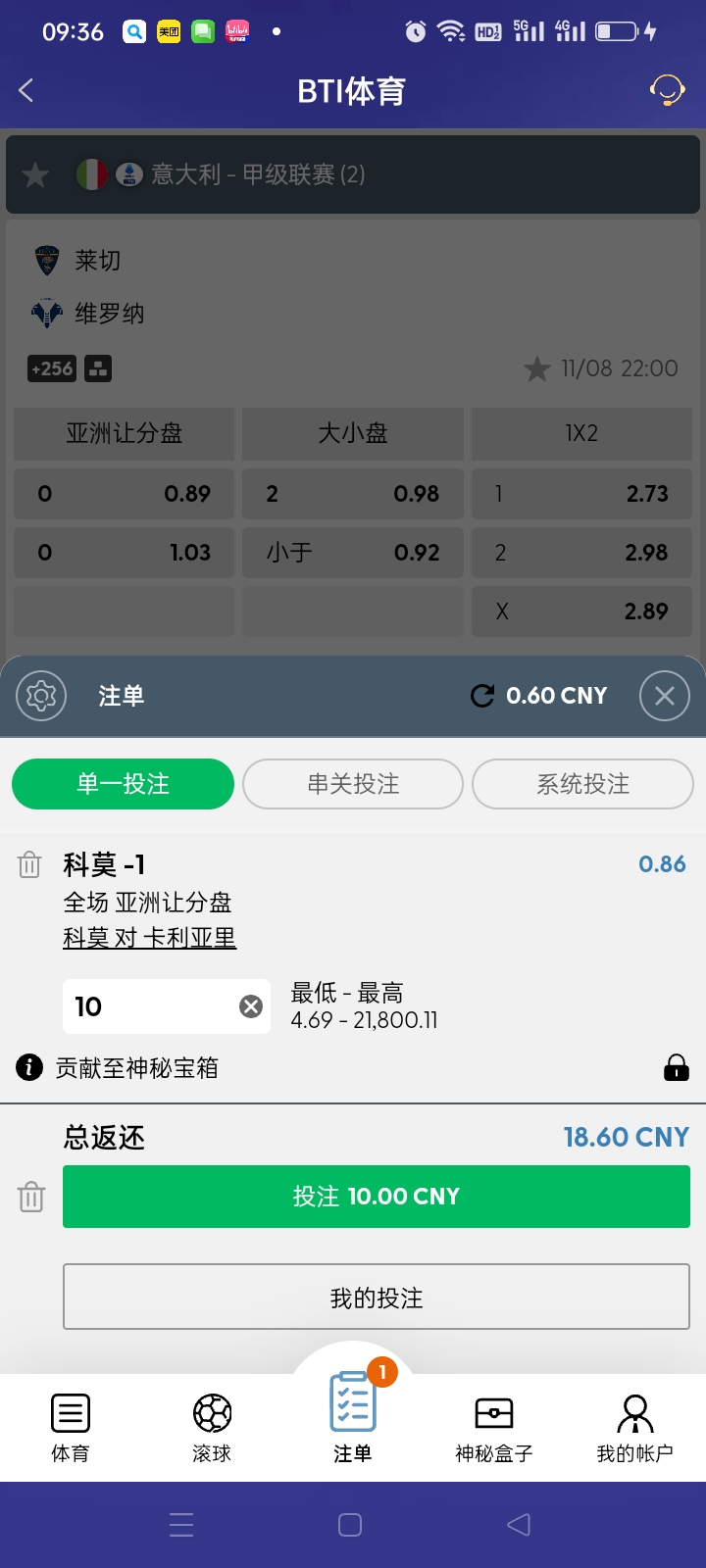Screen dimensions: 706x1568
Task: Open 我的投注 bet history
Action: pos(377,1298)
